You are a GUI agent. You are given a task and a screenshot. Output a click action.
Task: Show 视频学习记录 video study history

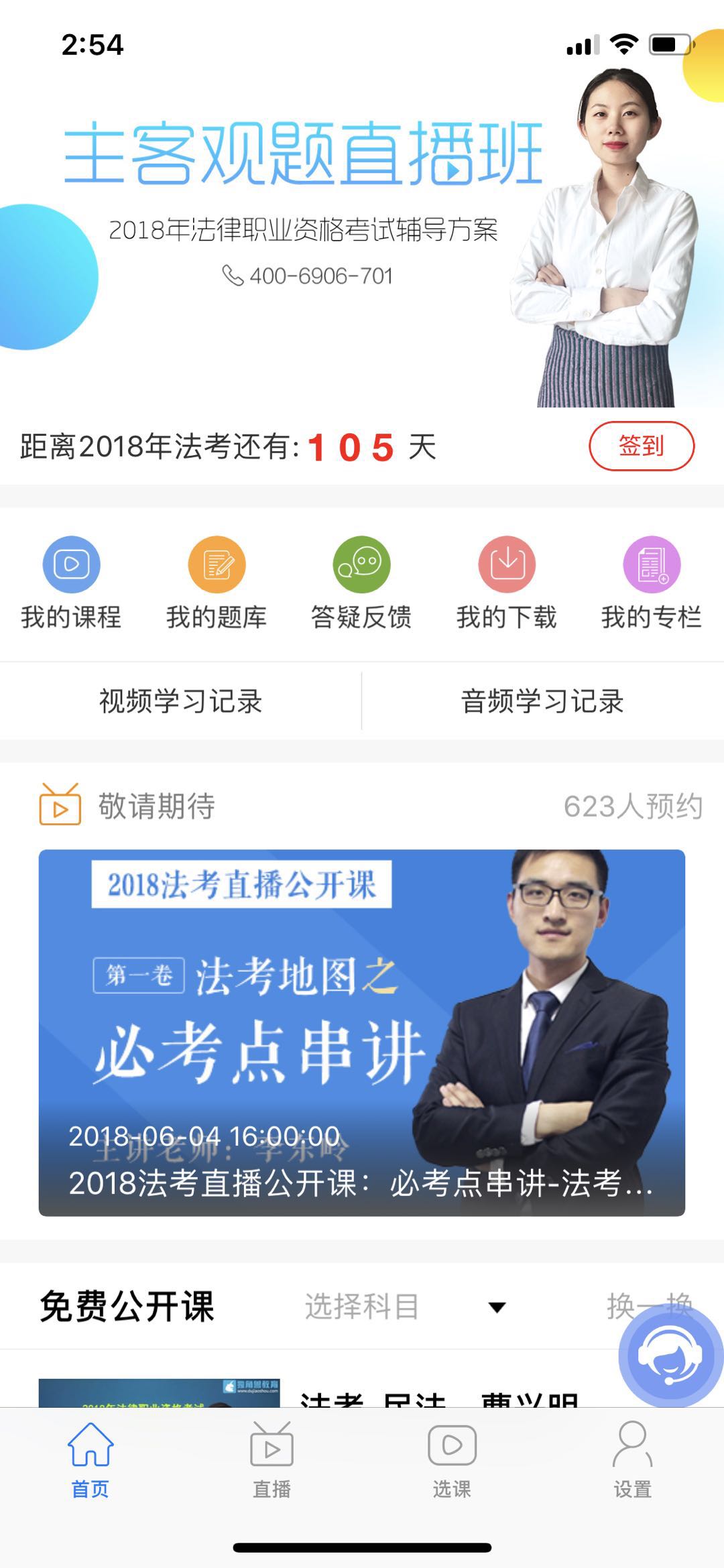point(180,701)
